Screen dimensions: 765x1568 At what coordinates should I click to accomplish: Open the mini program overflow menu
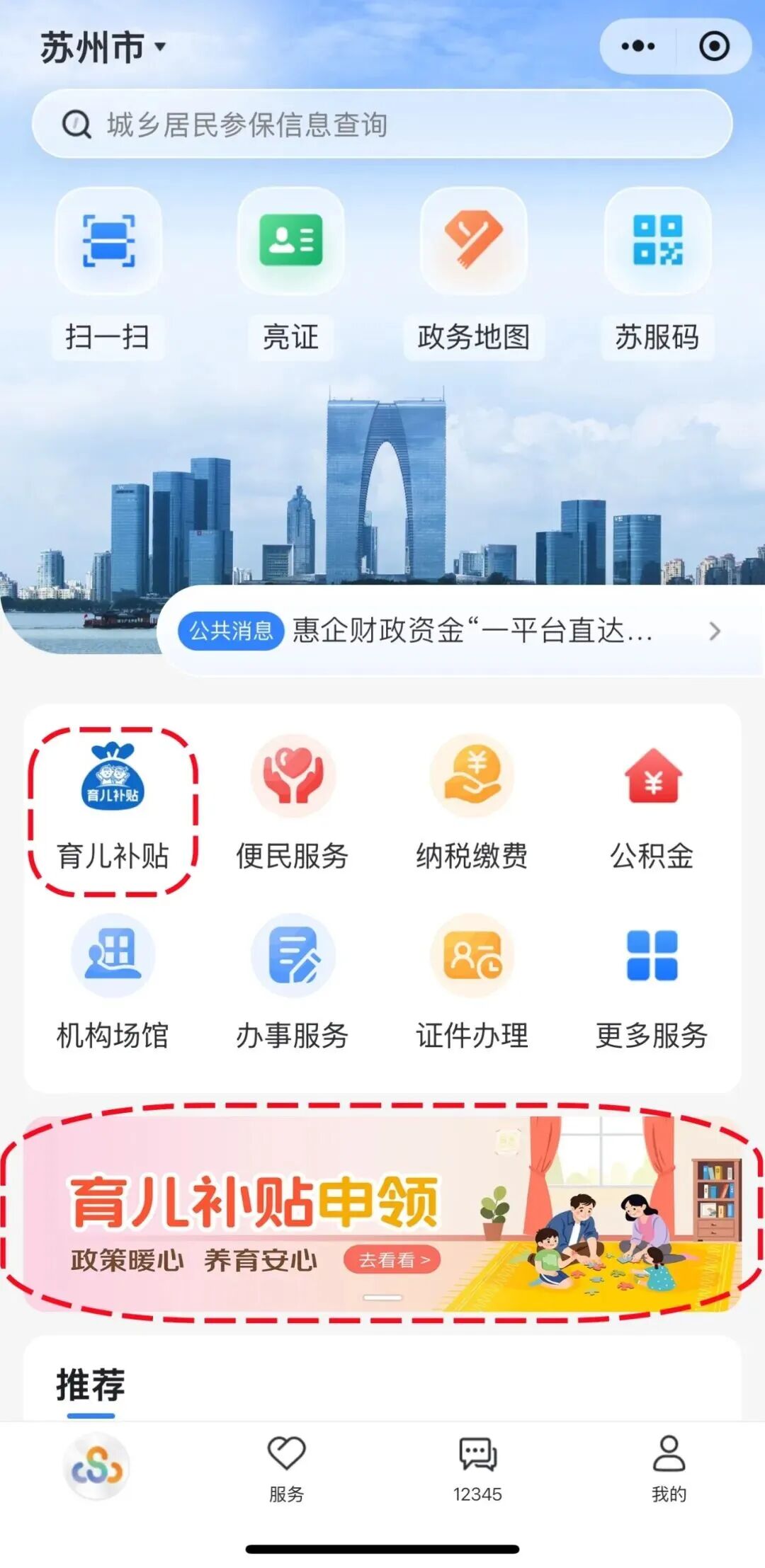637,47
